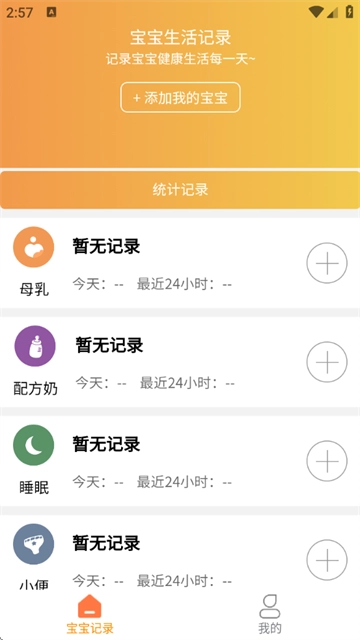
Task: Add a 配方奶 record with its plus icon
Action: coord(327,362)
